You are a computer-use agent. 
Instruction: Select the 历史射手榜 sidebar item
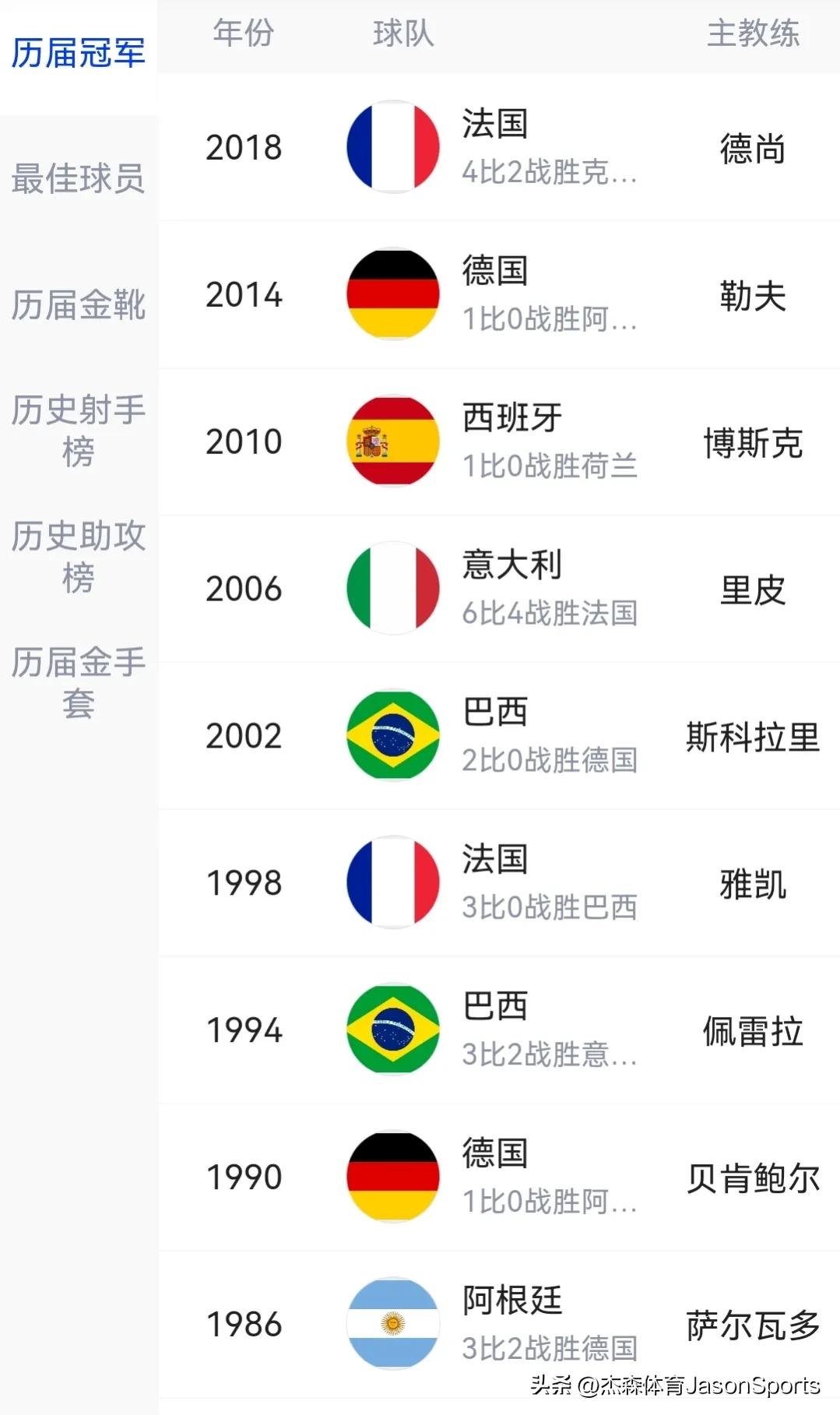tap(77, 431)
